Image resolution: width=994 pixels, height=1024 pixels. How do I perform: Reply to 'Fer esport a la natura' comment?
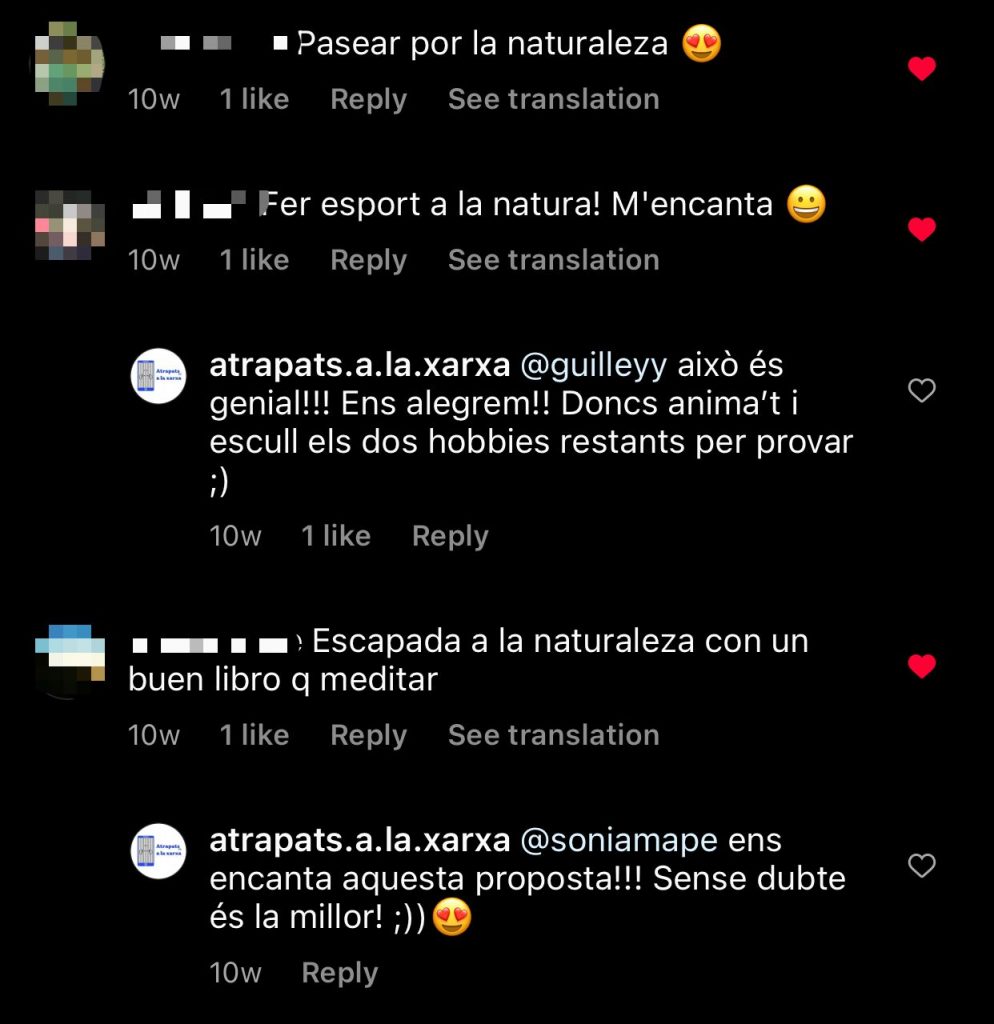click(x=368, y=260)
